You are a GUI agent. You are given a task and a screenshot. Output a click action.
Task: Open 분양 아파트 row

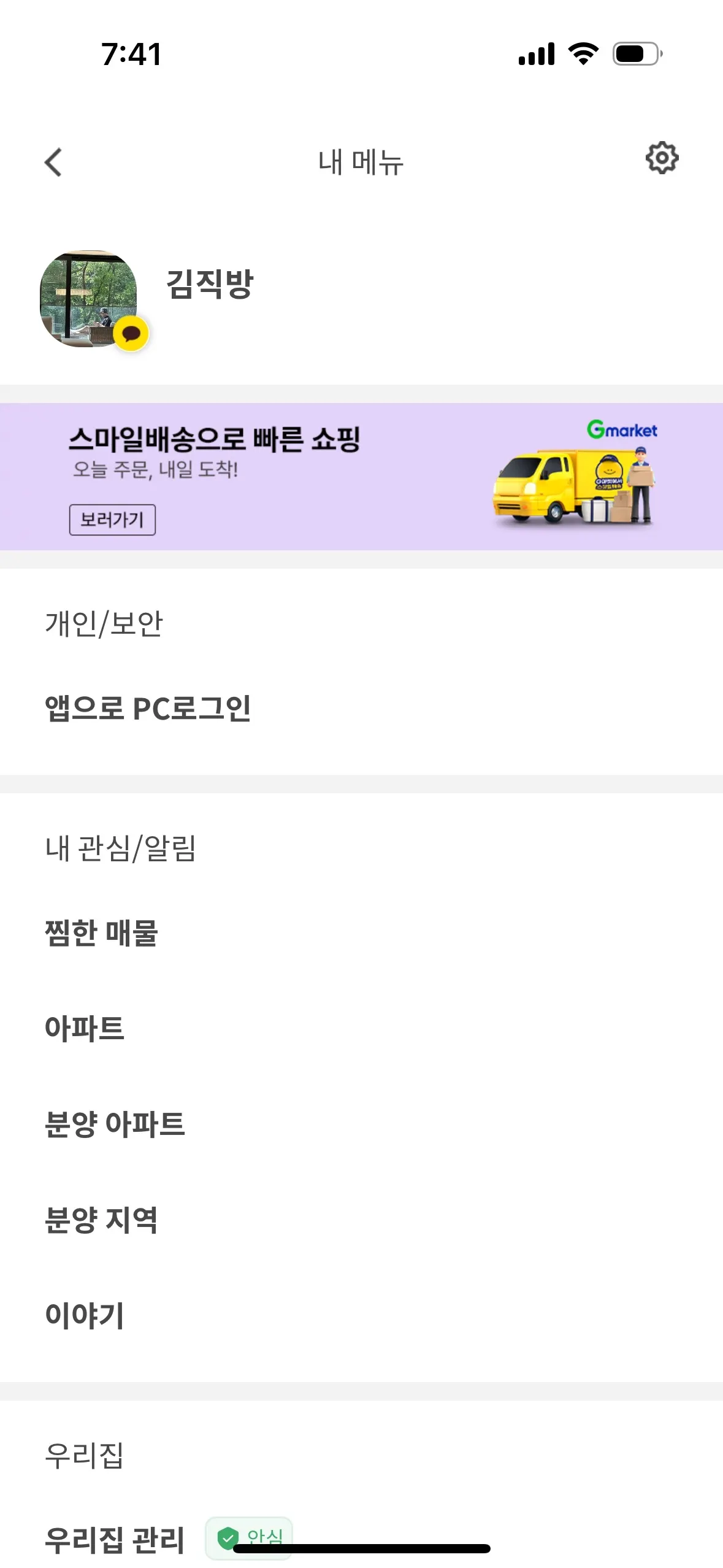click(x=115, y=1124)
